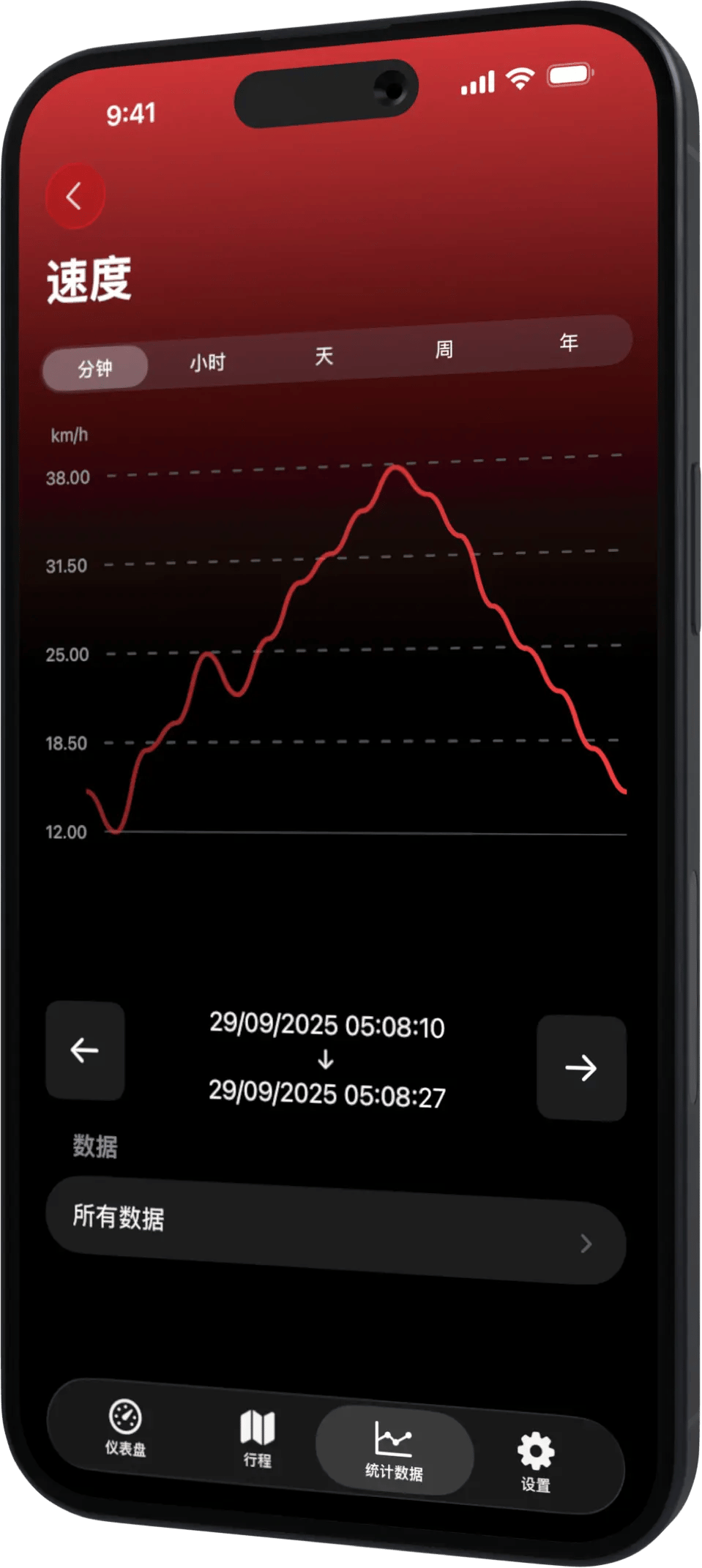The image size is (702, 1568).
Task: Enable the 天 interval view
Action: point(323,356)
